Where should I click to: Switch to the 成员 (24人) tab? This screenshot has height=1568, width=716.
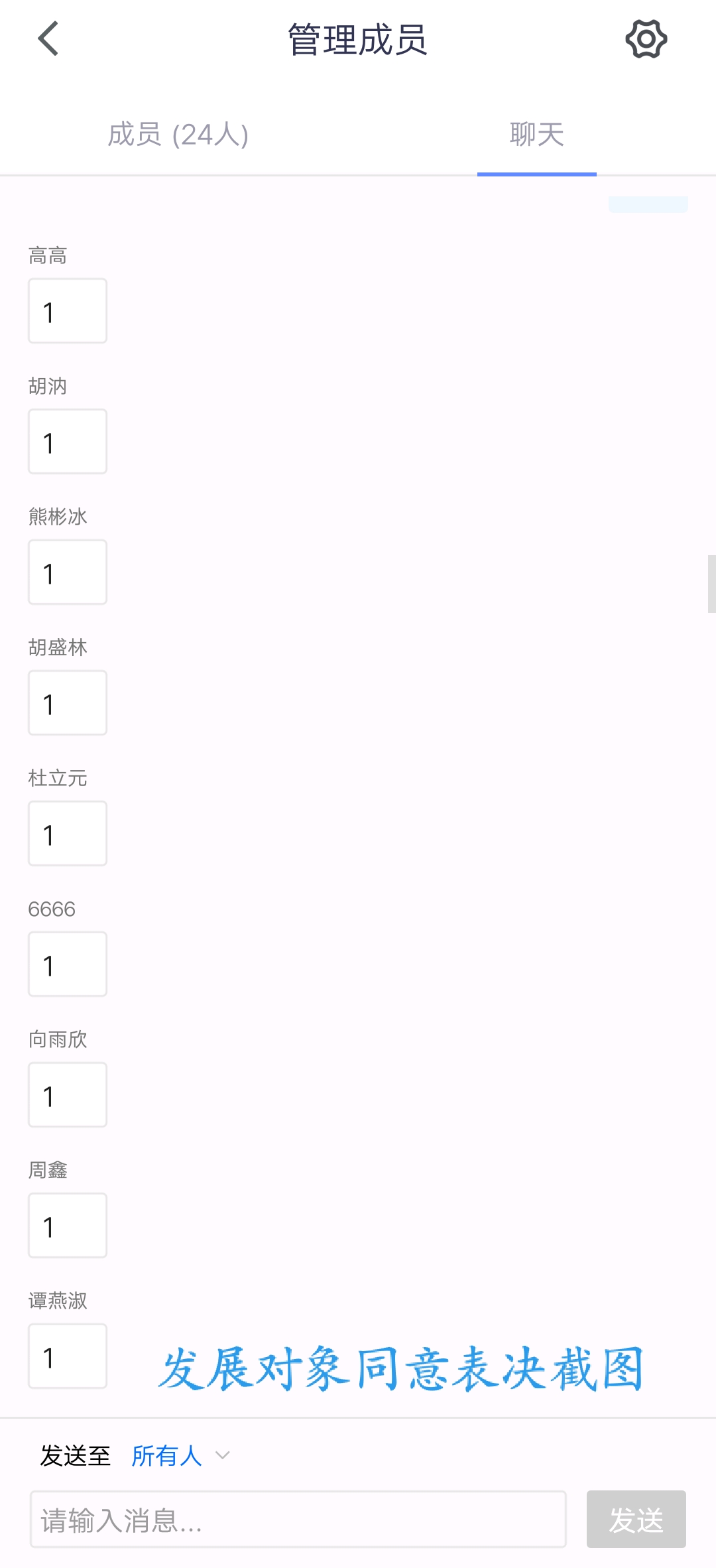(178, 135)
